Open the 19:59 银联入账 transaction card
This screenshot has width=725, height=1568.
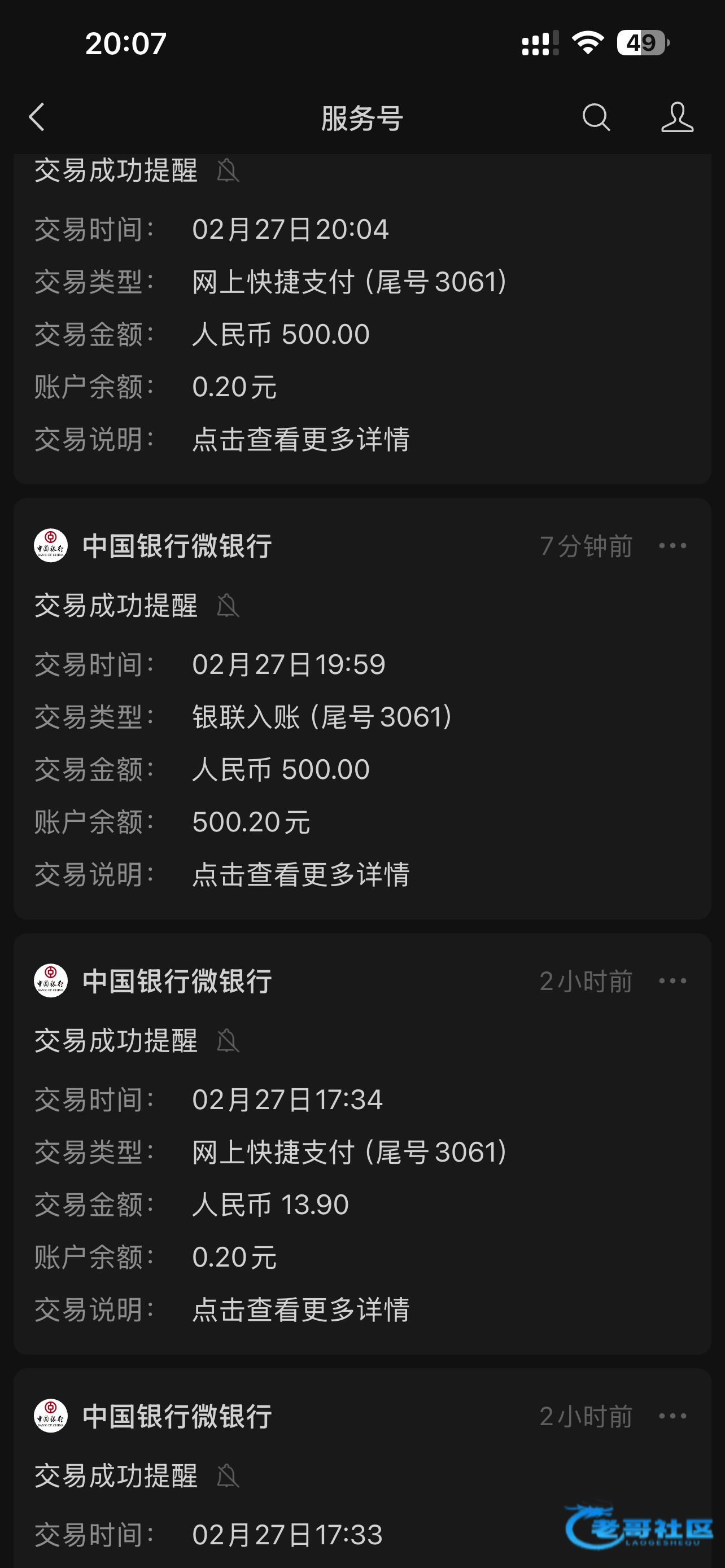(362, 708)
